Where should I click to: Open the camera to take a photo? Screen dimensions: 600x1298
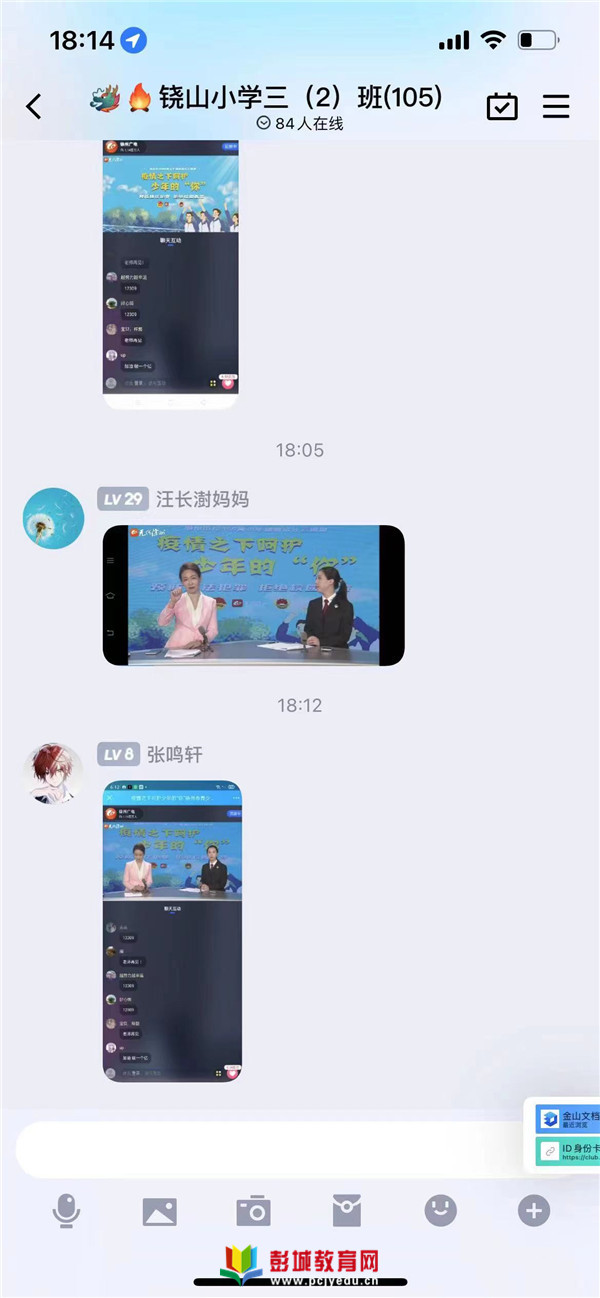click(x=253, y=1211)
